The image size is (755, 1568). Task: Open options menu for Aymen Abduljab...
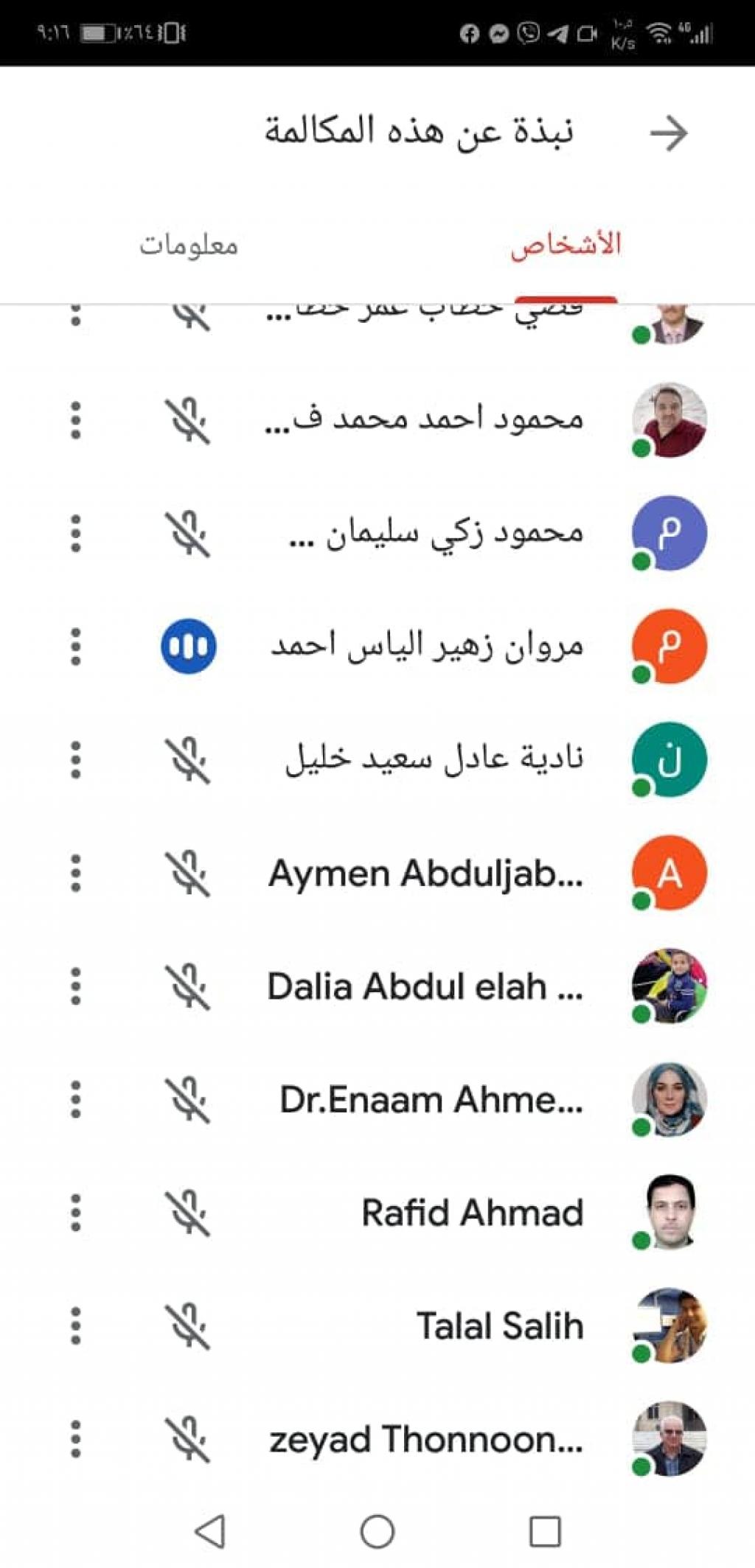click(x=75, y=874)
